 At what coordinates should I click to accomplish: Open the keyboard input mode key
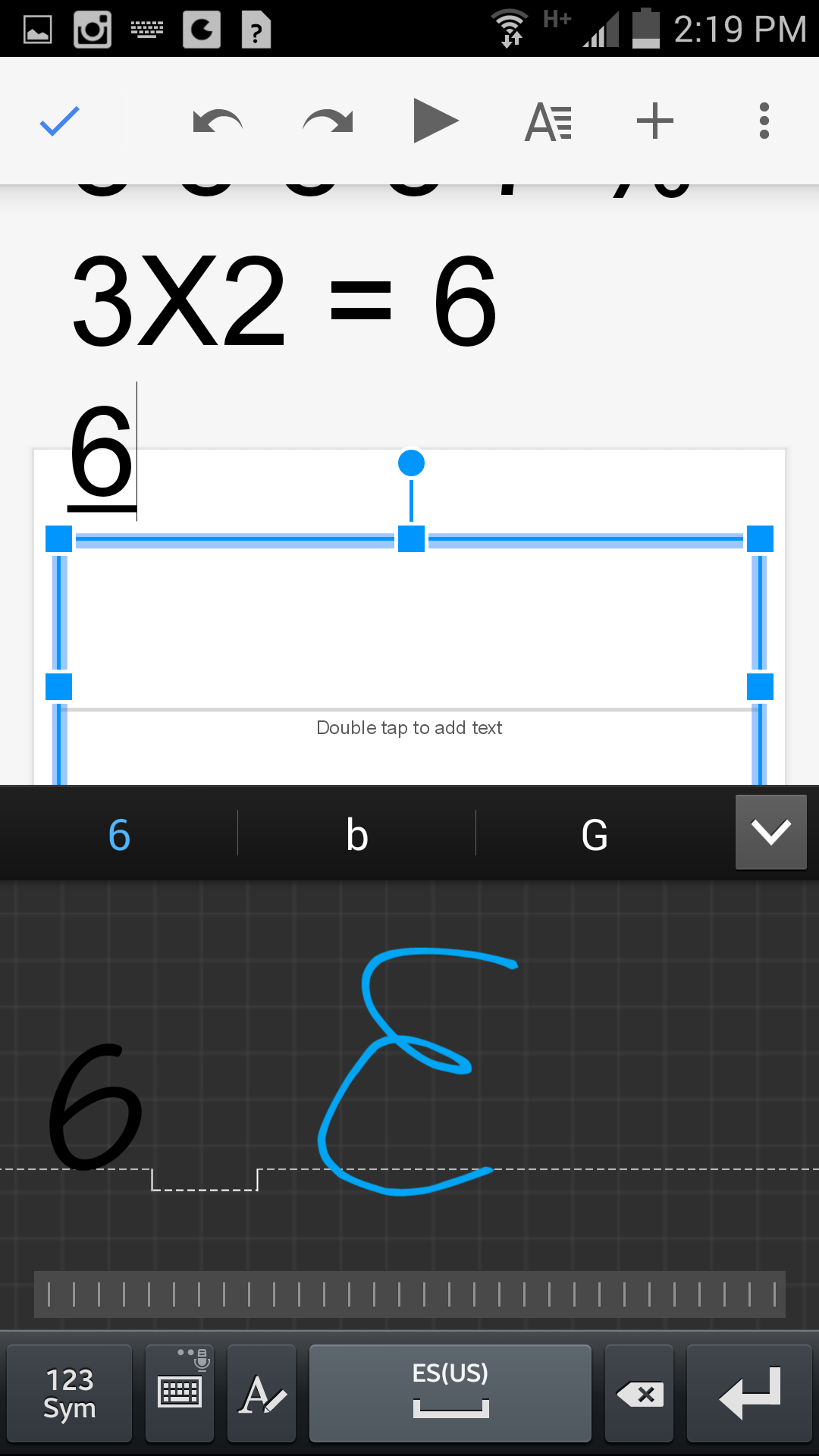pos(180,1394)
